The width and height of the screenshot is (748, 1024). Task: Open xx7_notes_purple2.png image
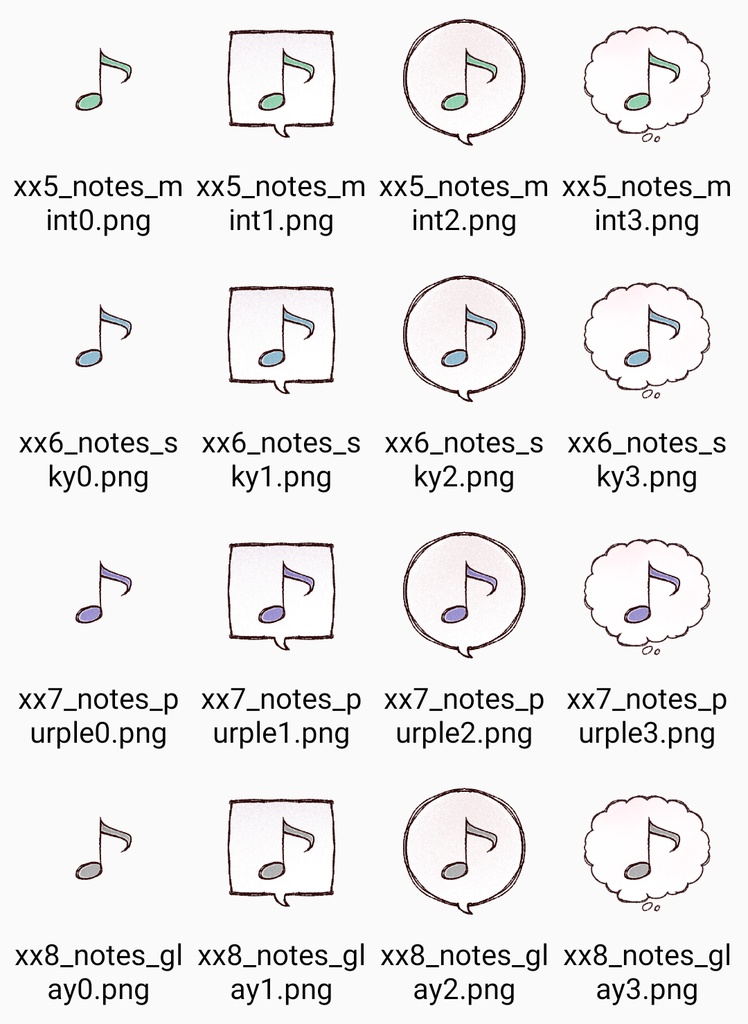(x=464, y=594)
